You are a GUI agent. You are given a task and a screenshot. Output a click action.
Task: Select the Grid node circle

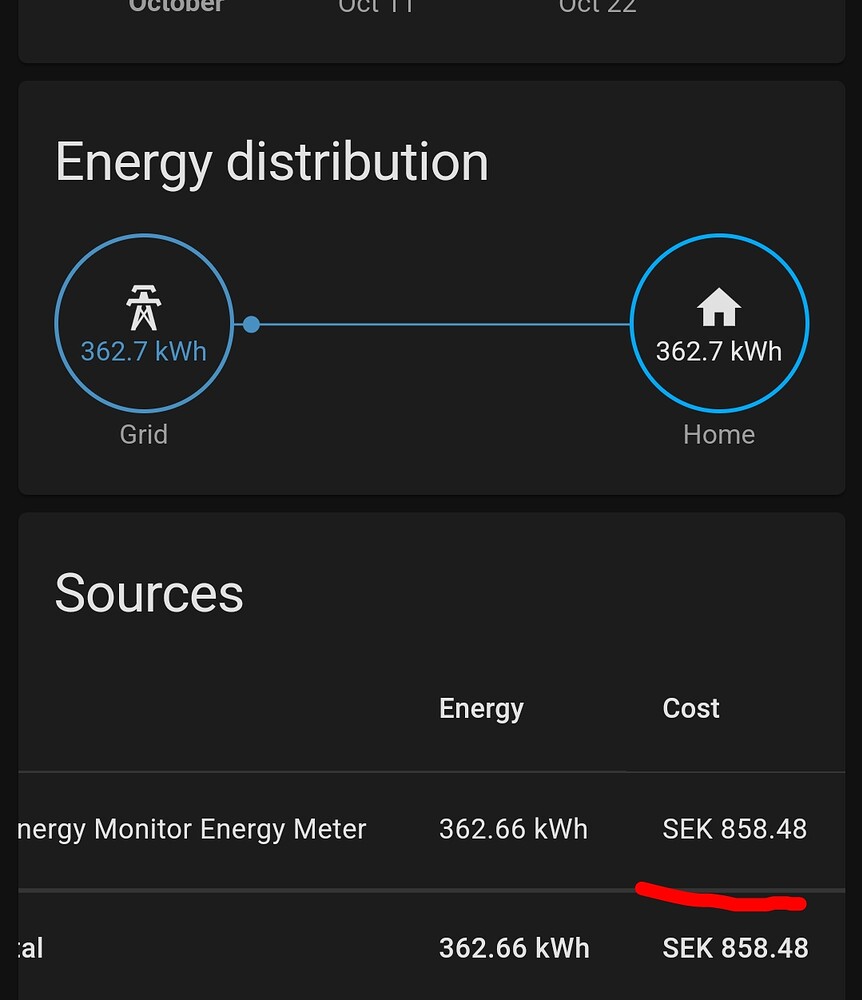point(144,323)
